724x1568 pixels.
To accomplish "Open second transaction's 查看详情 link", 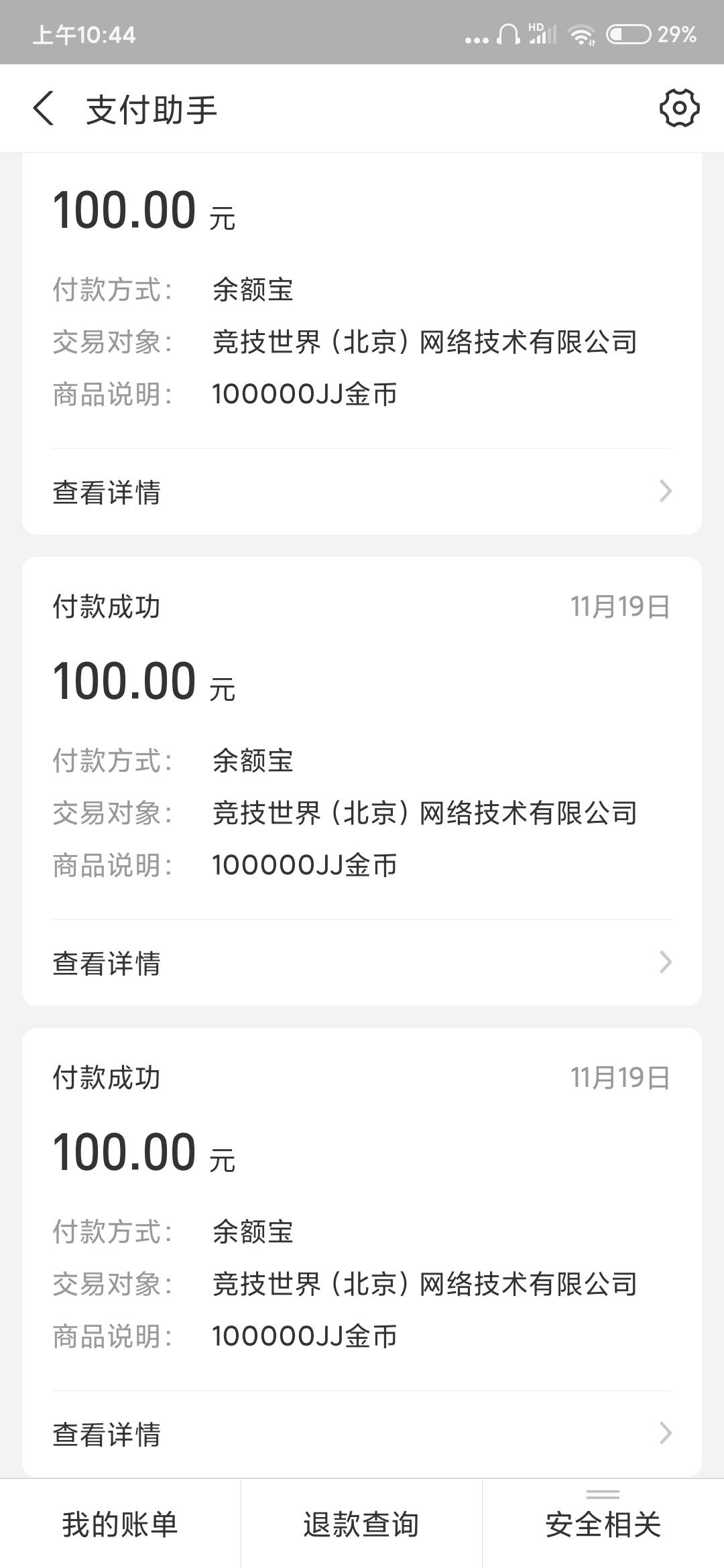I will click(109, 962).
